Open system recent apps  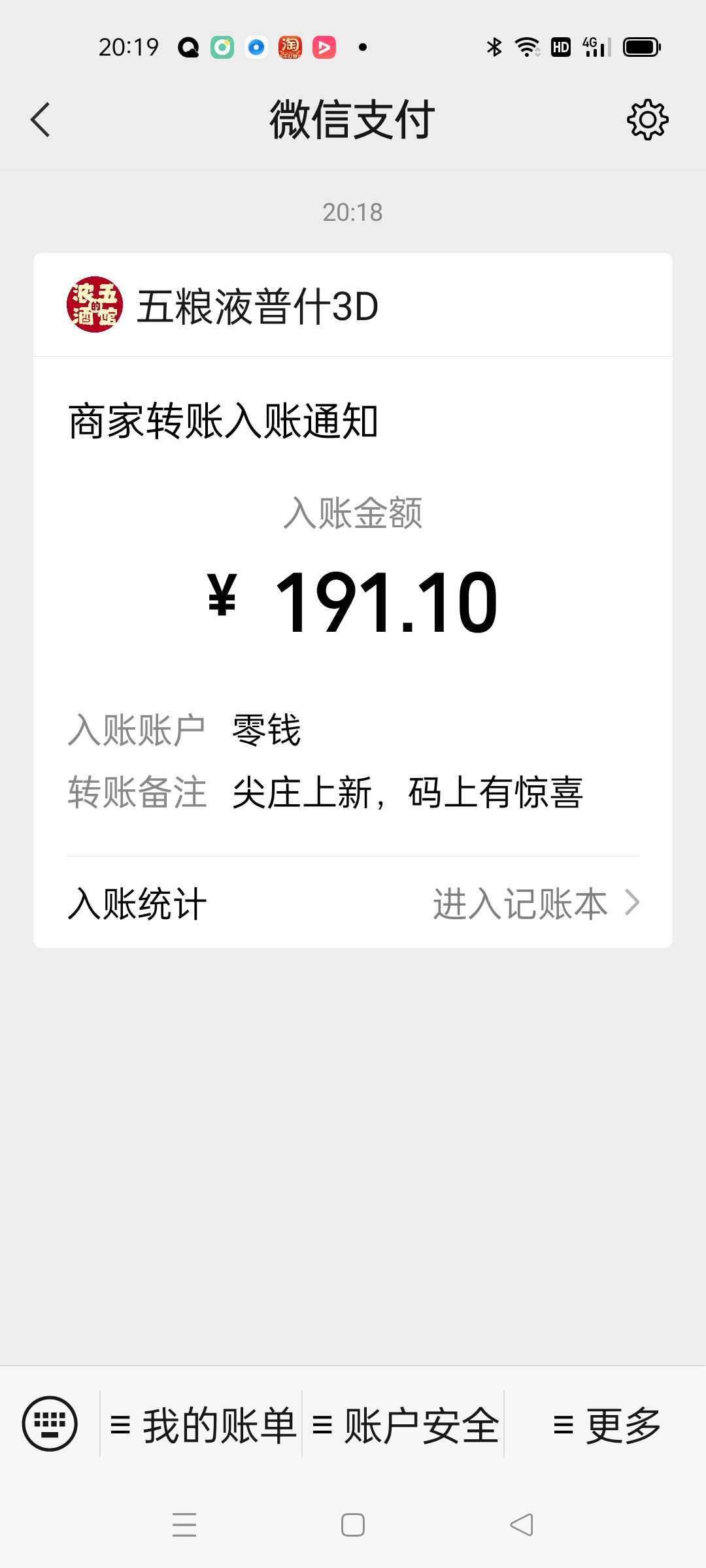click(184, 1525)
